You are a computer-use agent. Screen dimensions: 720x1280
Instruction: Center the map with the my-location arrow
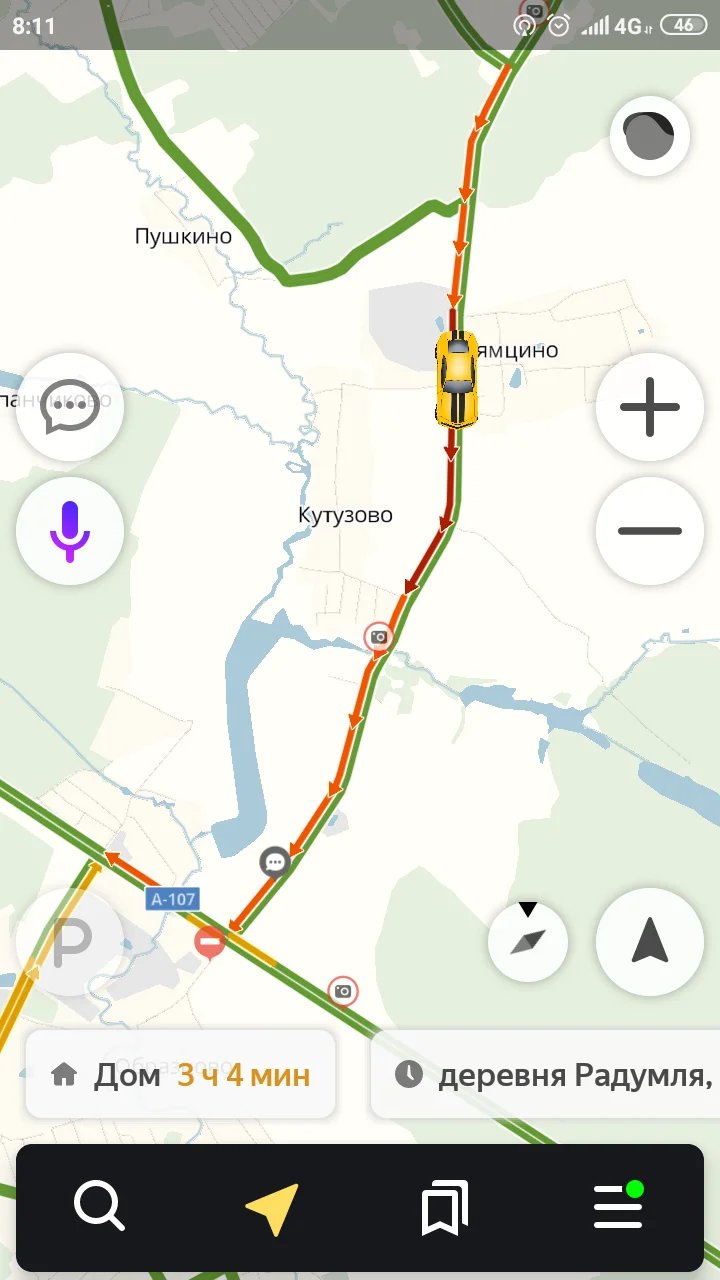click(x=649, y=941)
